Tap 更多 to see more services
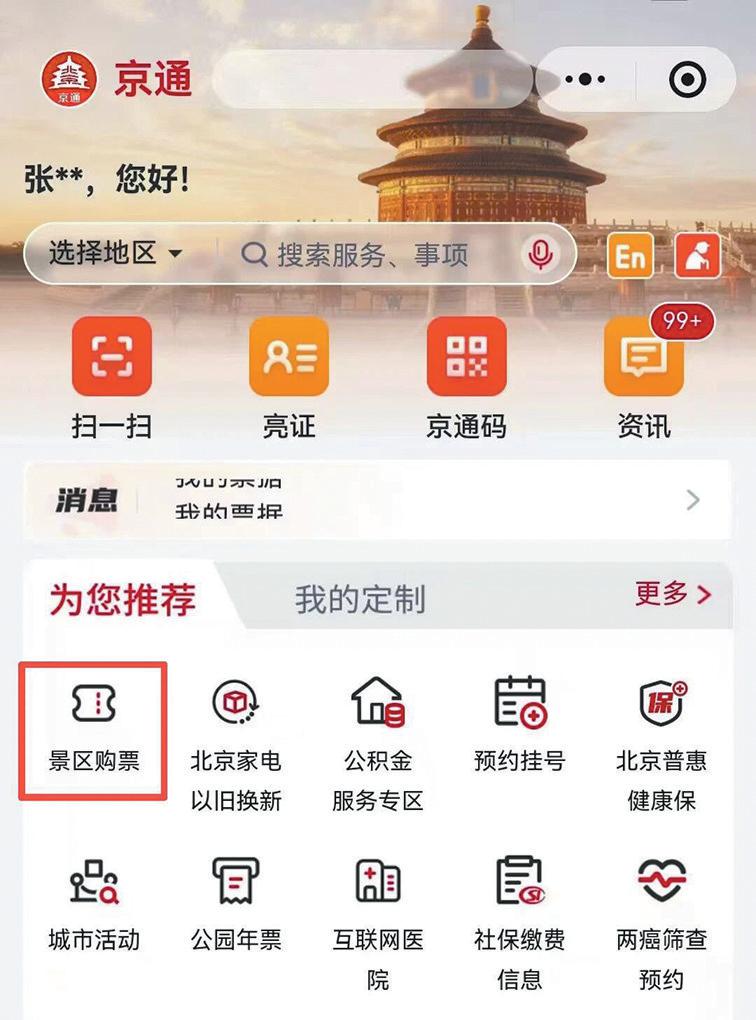Viewport: 756px width, 1020px height. (x=673, y=594)
